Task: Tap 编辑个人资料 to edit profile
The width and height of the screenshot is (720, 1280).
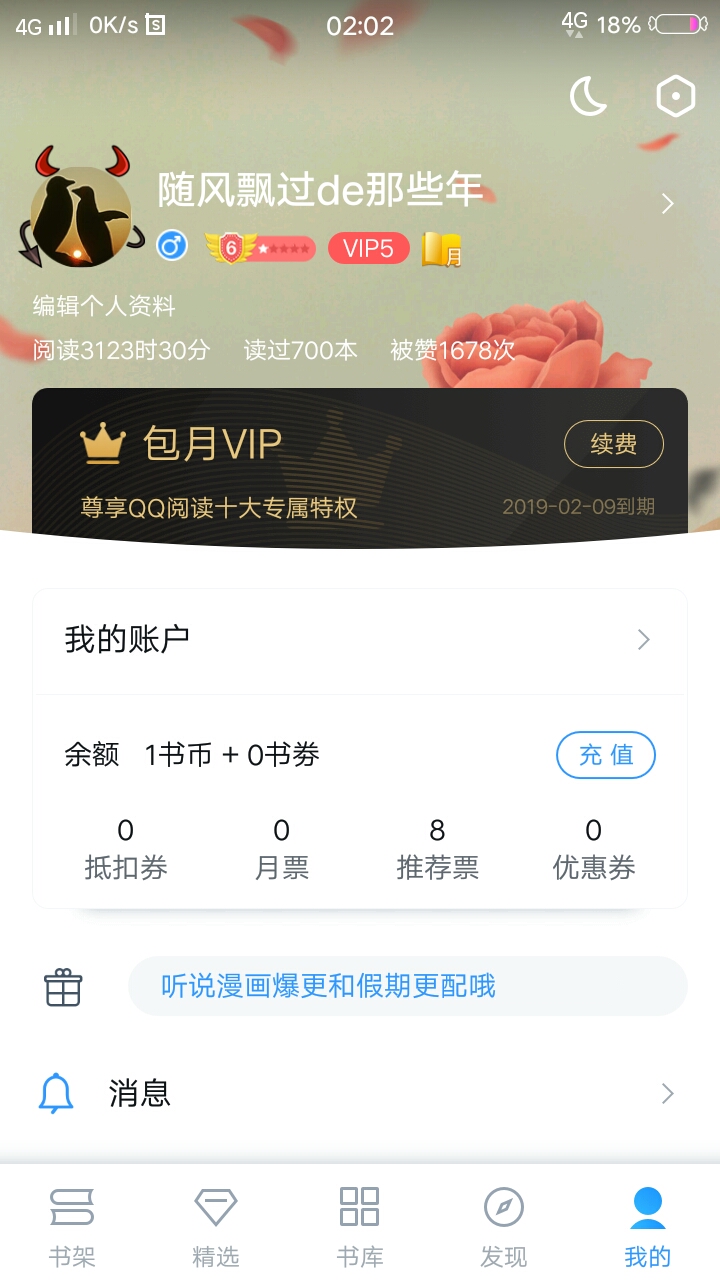Action: click(x=104, y=306)
